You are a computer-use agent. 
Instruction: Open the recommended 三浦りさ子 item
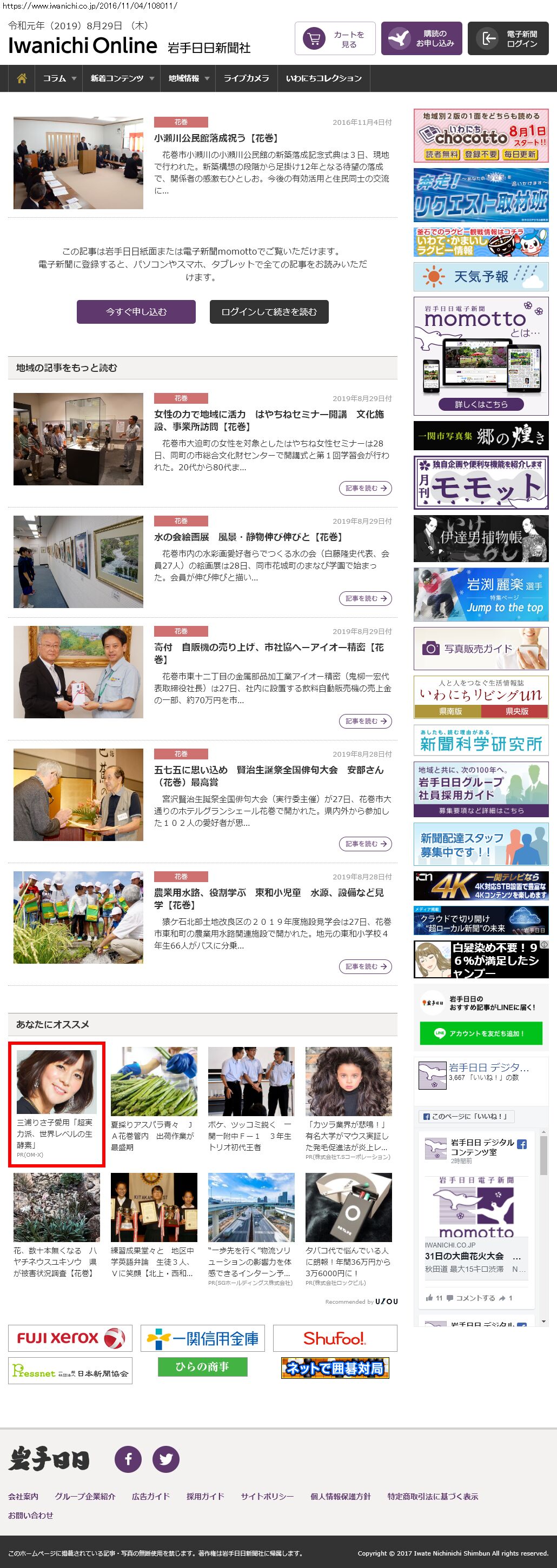(56, 1104)
